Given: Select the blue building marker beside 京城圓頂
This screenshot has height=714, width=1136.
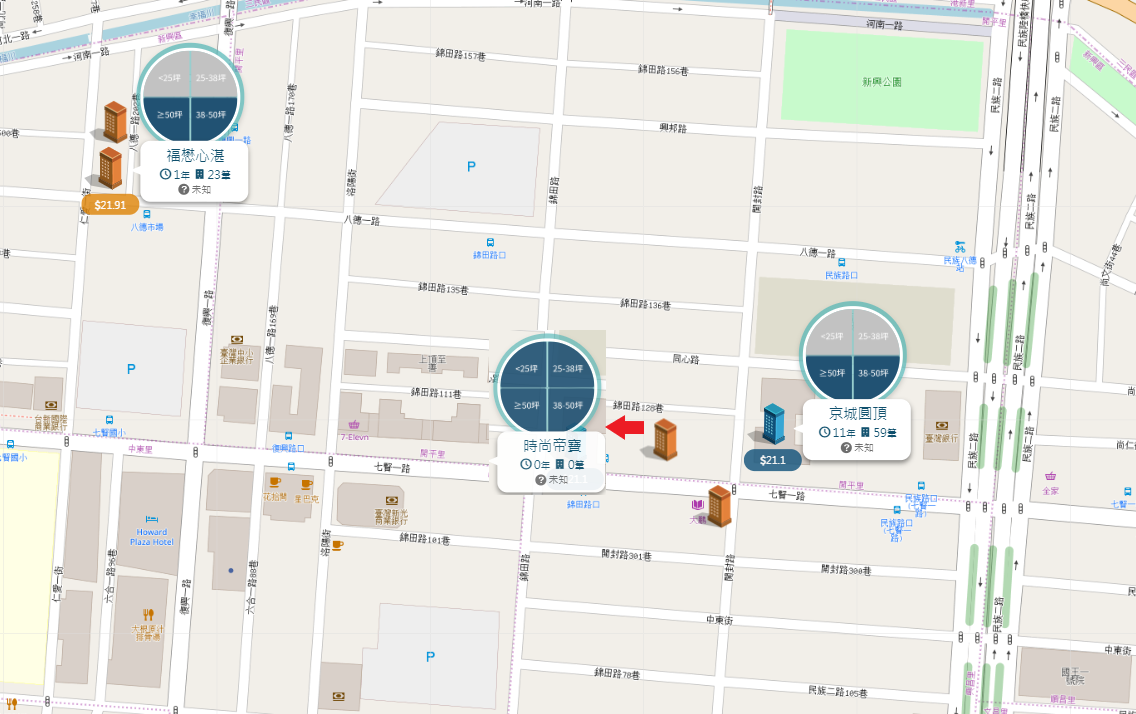Looking at the screenshot, I should pyautogui.click(x=772, y=424).
